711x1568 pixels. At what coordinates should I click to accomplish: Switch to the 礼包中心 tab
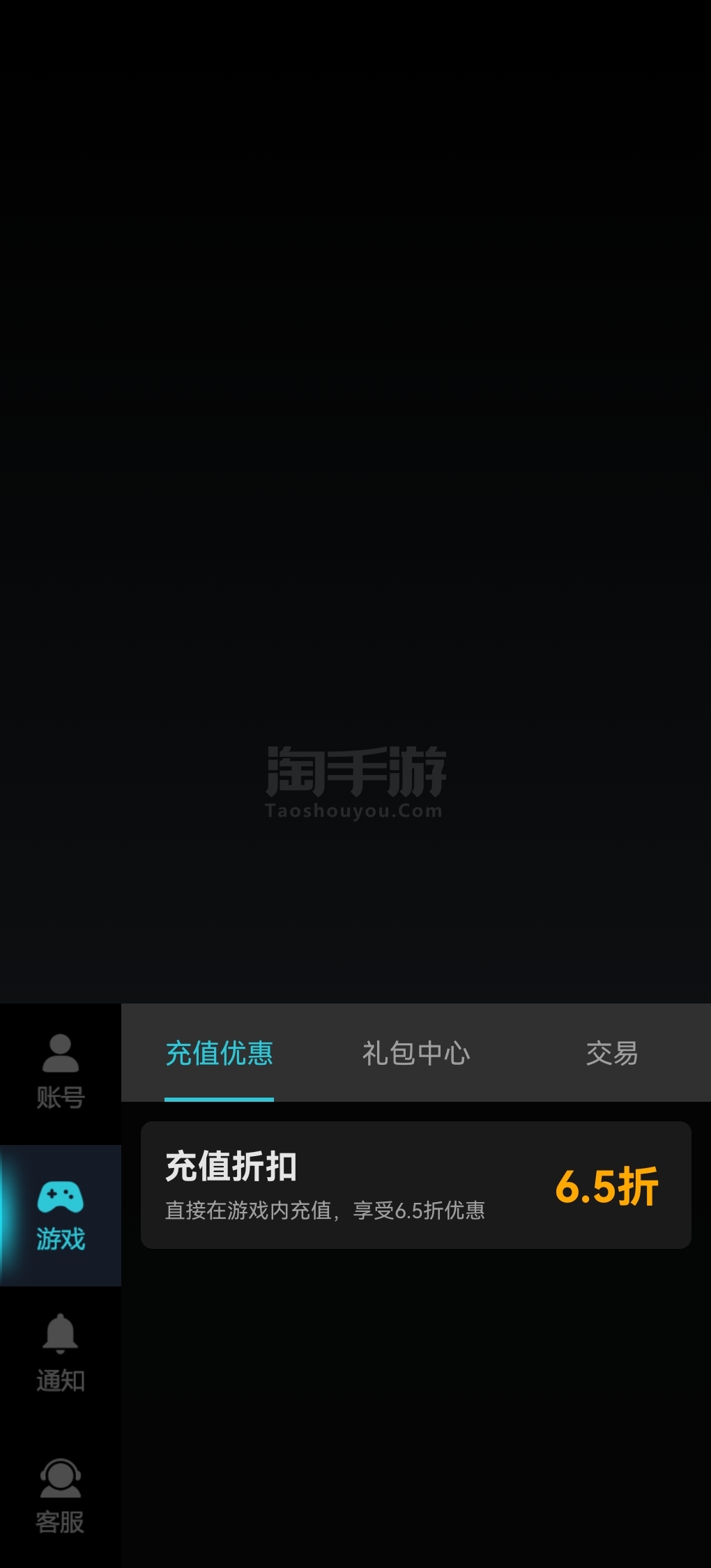point(415,1053)
